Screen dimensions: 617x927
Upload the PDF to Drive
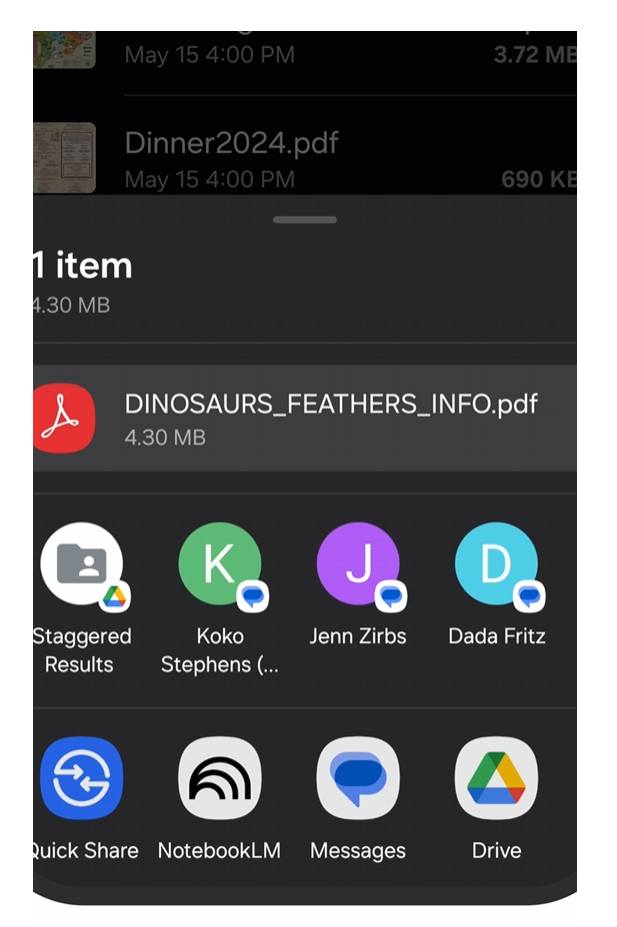click(496, 779)
